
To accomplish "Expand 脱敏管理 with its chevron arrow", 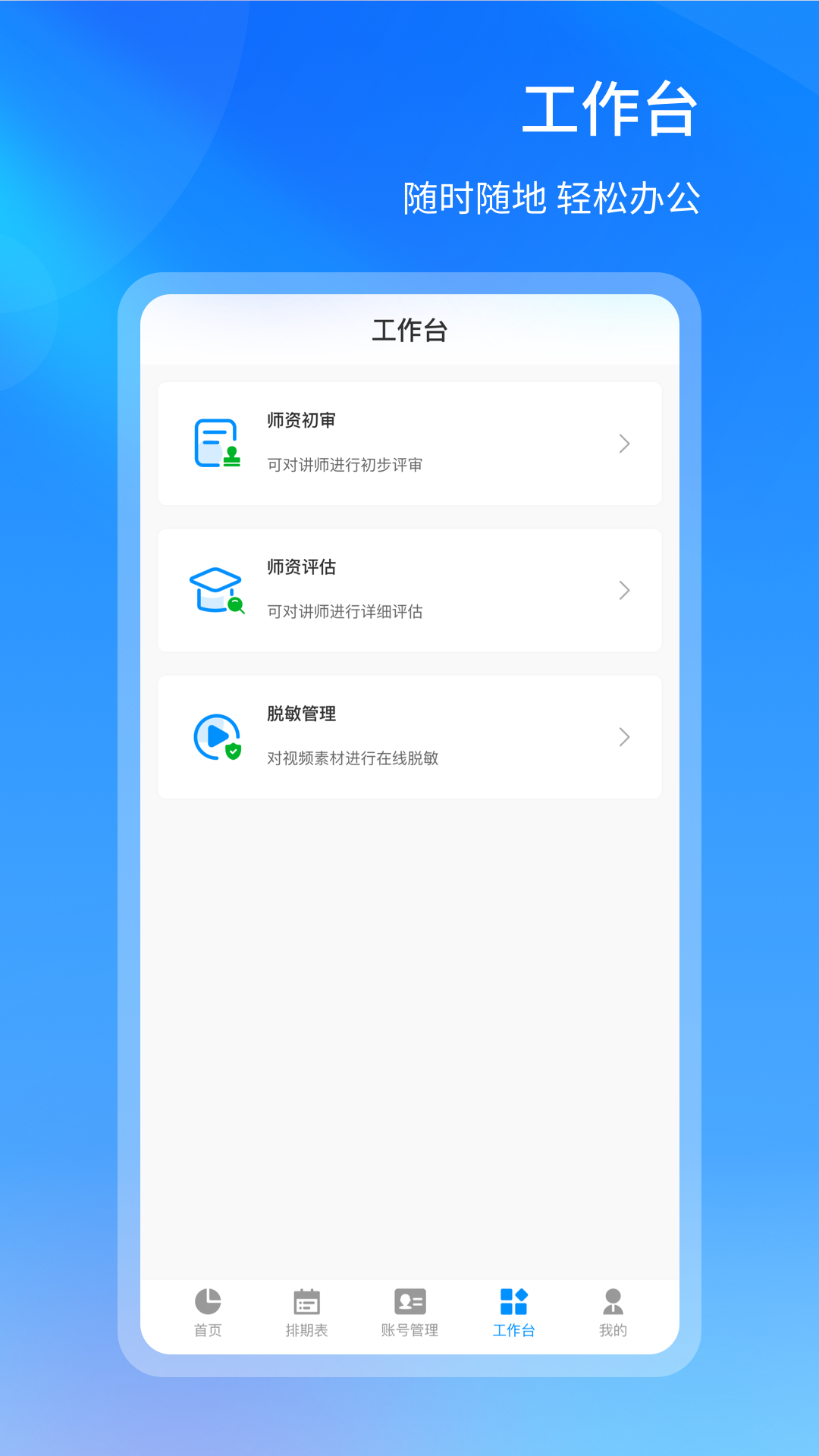I will click(624, 736).
